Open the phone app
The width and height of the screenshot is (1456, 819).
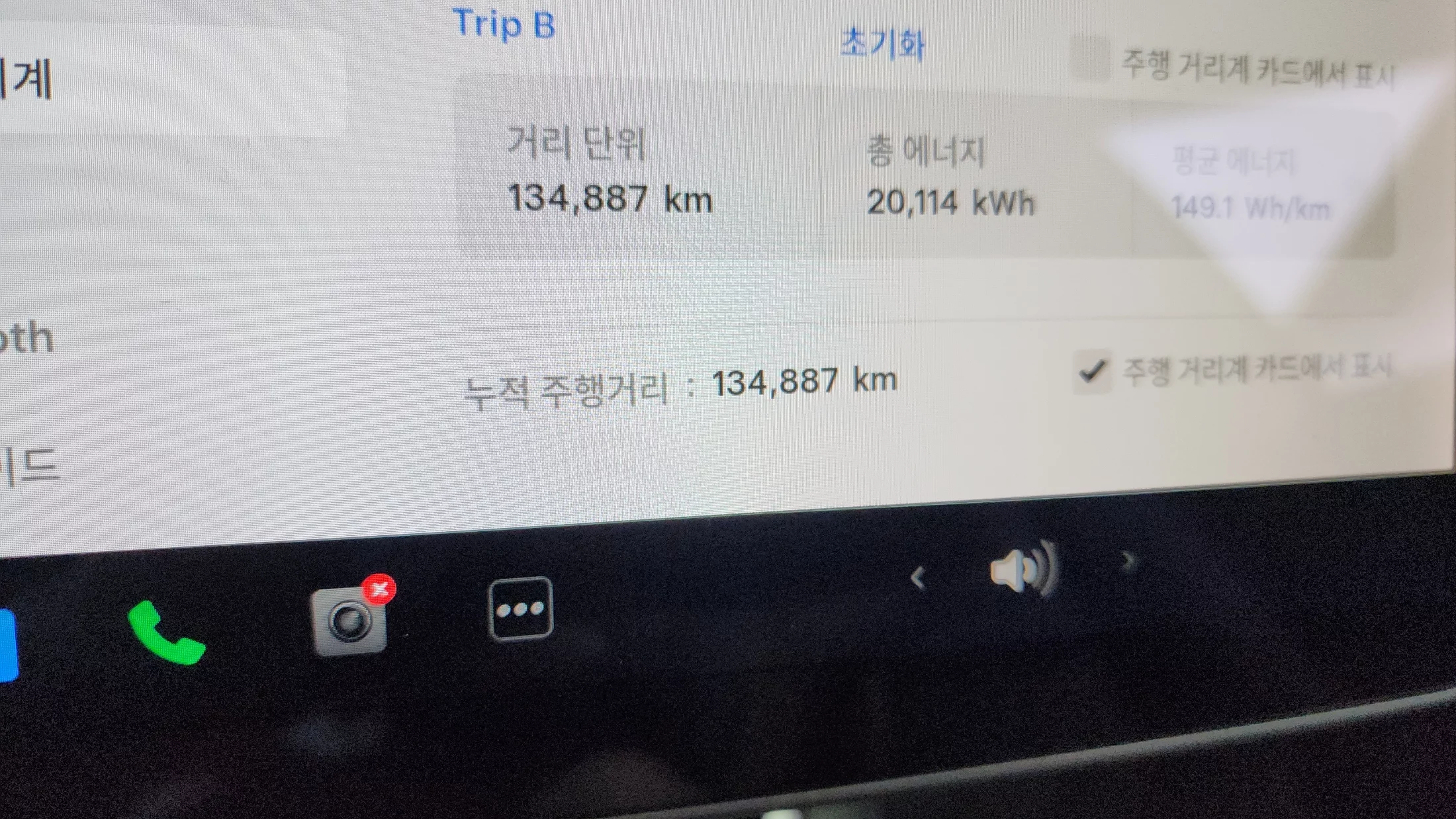tap(167, 633)
